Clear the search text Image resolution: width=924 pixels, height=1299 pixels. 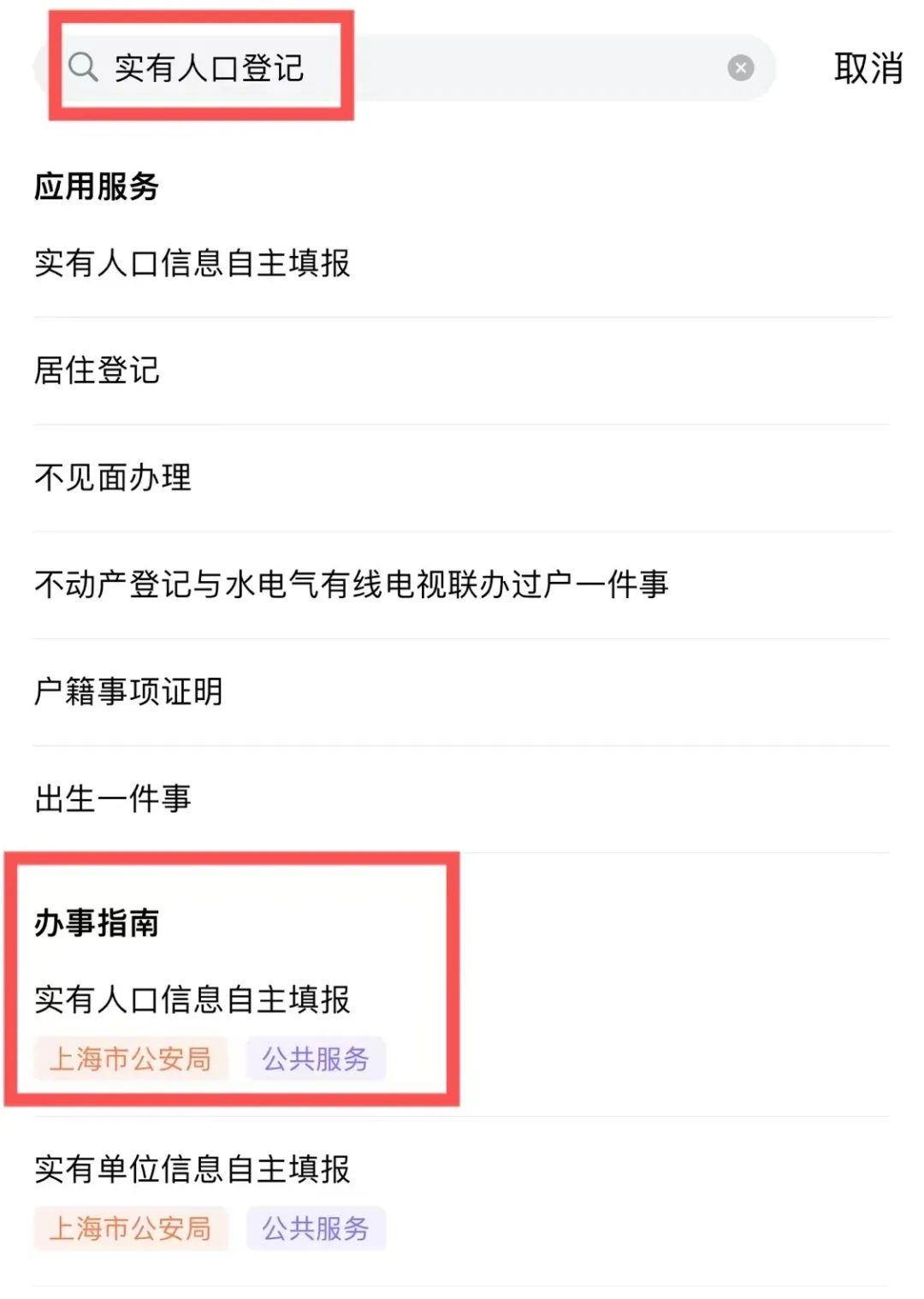click(740, 68)
